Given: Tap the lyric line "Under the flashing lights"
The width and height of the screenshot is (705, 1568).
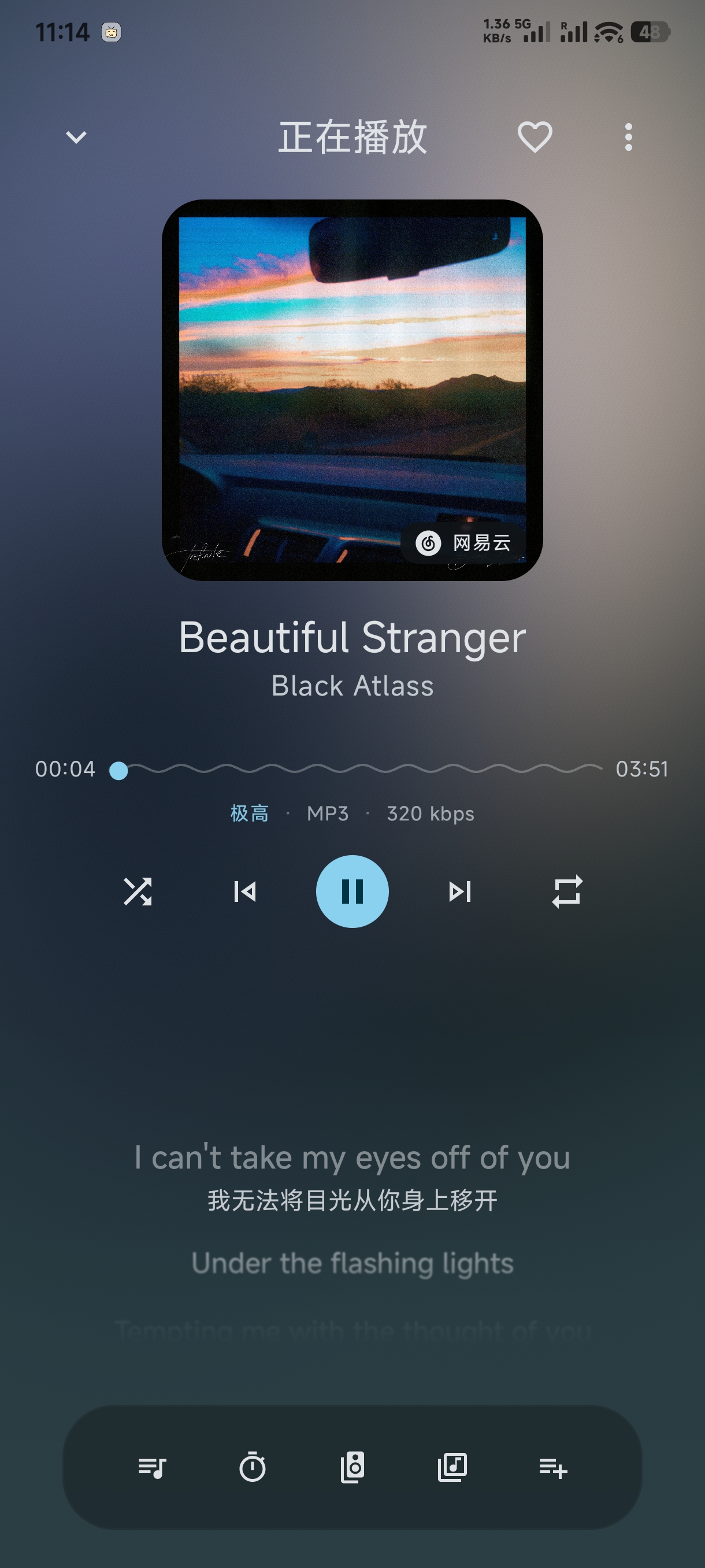Looking at the screenshot, I should 352,1263.
